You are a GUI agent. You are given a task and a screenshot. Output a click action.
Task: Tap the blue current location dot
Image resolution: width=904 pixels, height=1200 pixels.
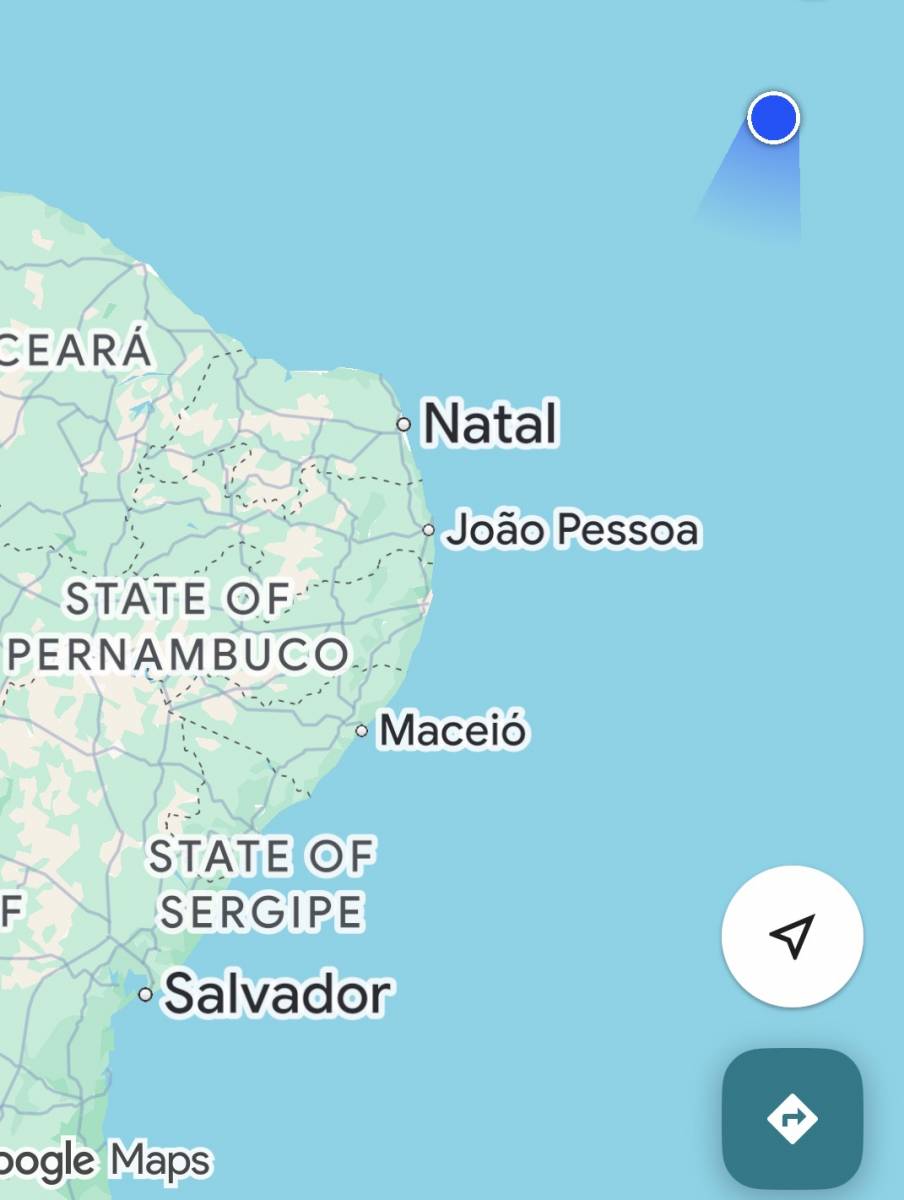point(773,118)
